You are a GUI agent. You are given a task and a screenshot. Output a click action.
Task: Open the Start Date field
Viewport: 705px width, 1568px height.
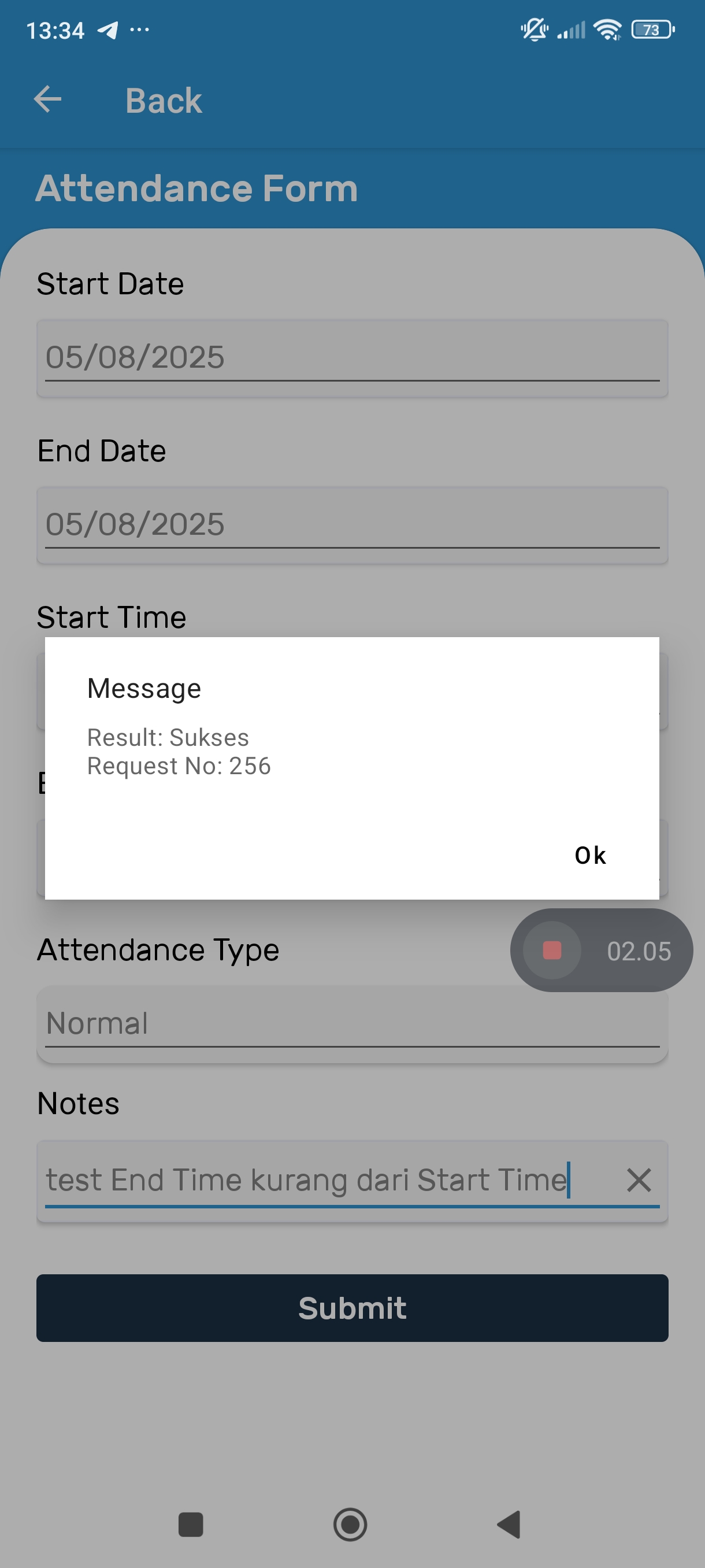click(352, 358)
